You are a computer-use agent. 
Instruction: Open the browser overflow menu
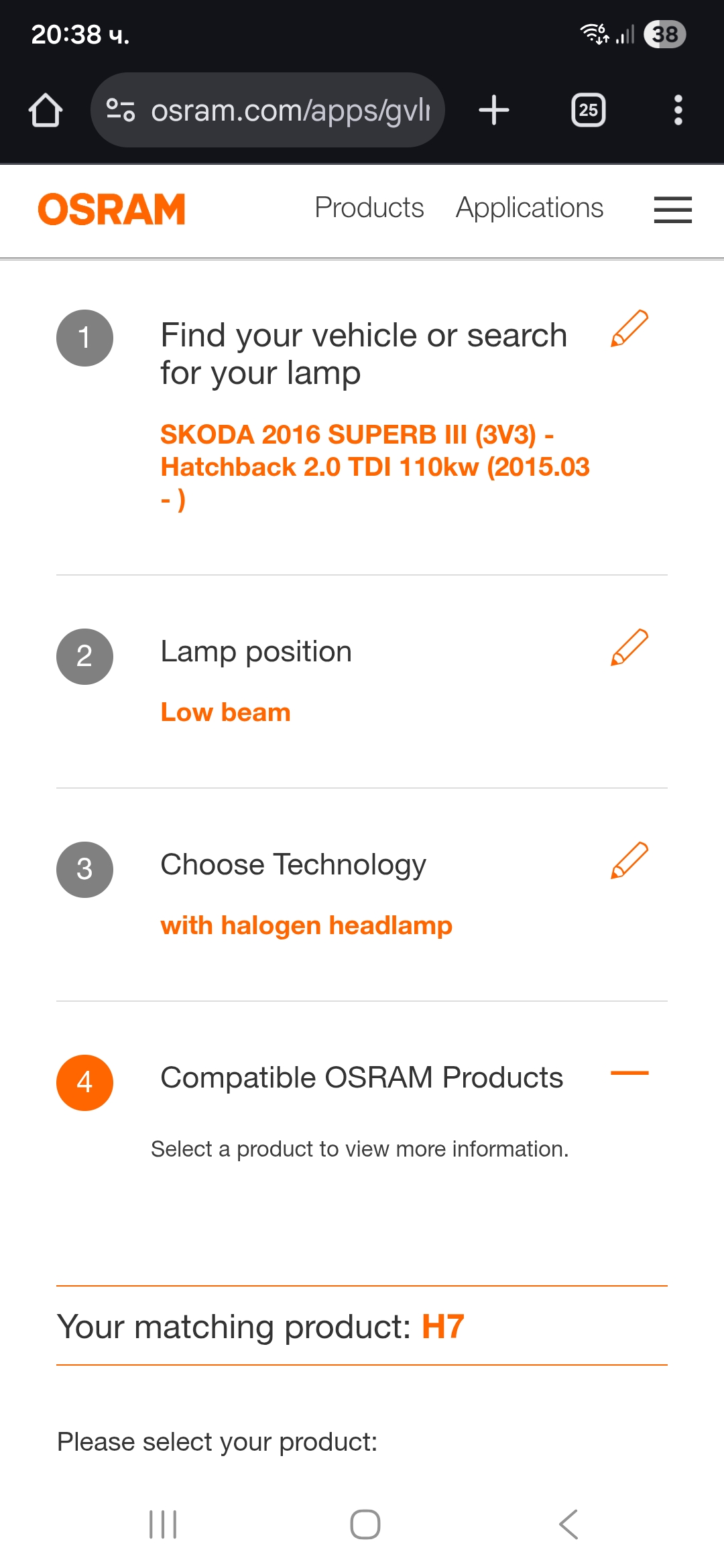click(x=678, y=110)
